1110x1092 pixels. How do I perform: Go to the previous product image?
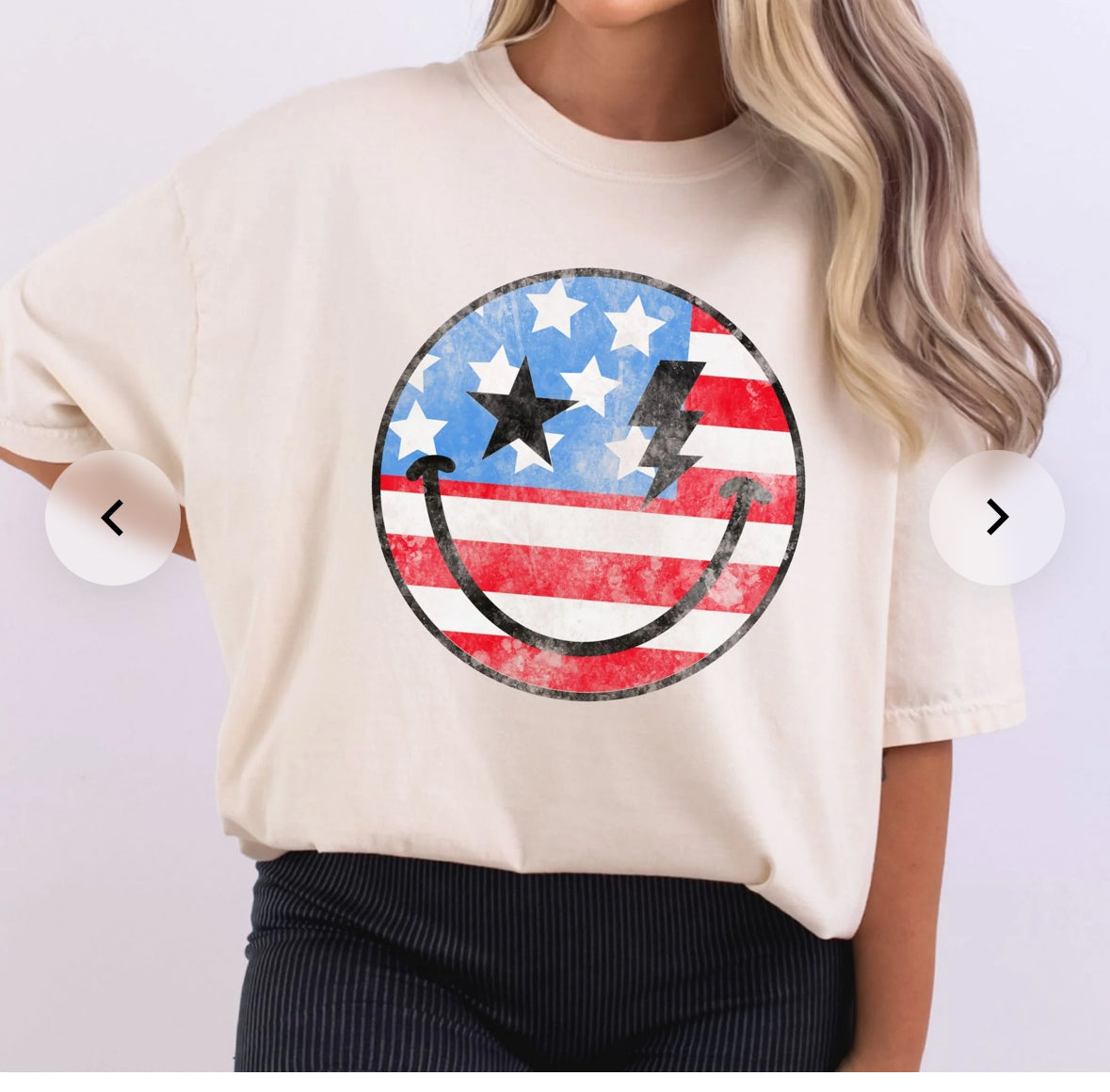(x=113, y=518)
